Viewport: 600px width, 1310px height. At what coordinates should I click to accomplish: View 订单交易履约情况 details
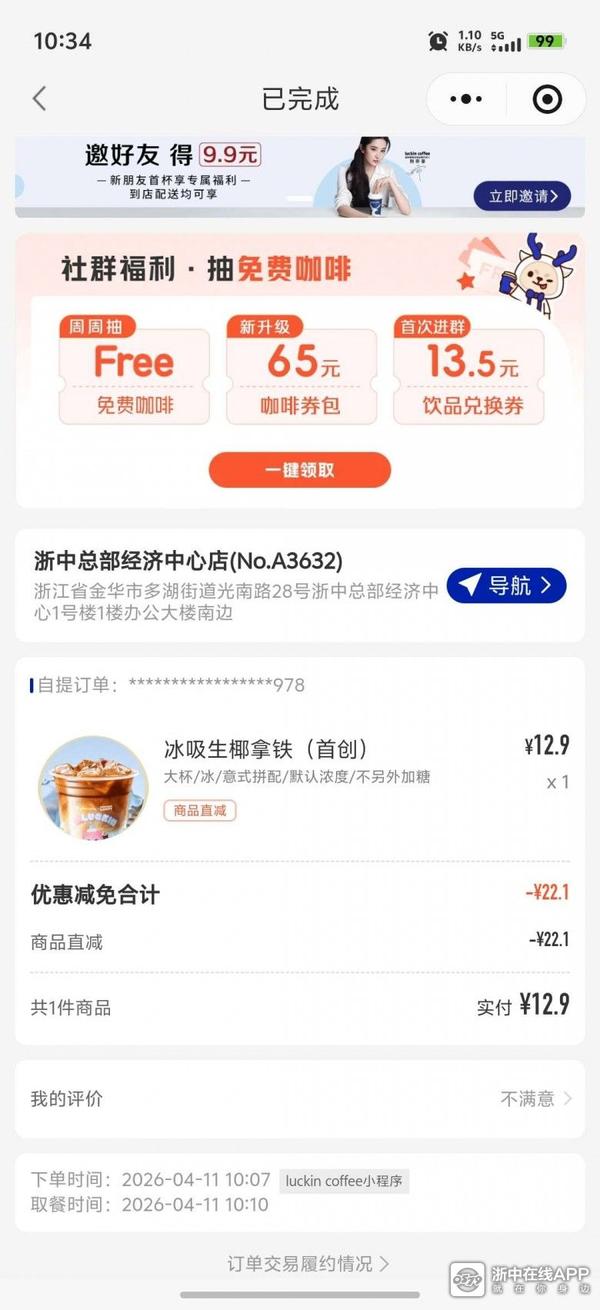click(x=308, y=1263)
